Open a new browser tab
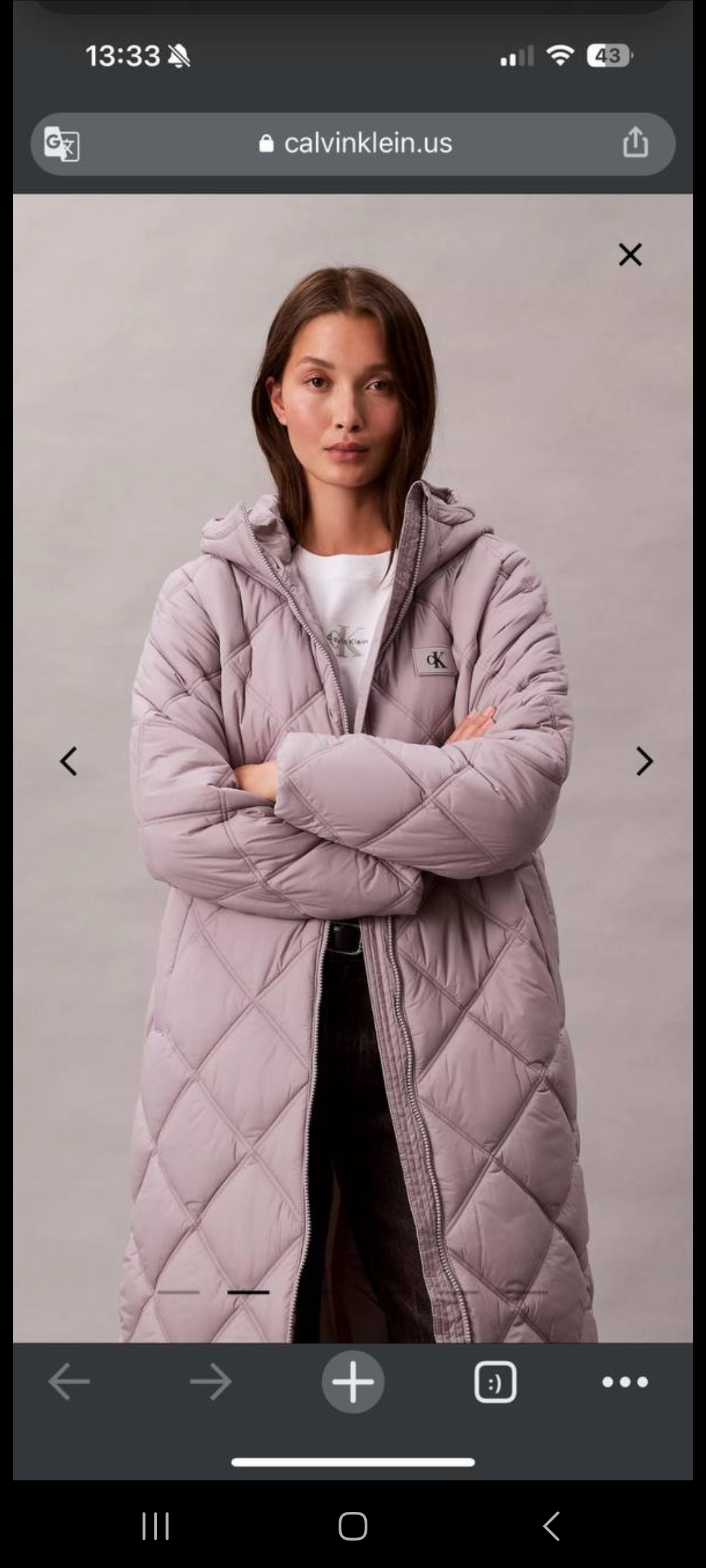706x1568 pixels. point(353,1382)
